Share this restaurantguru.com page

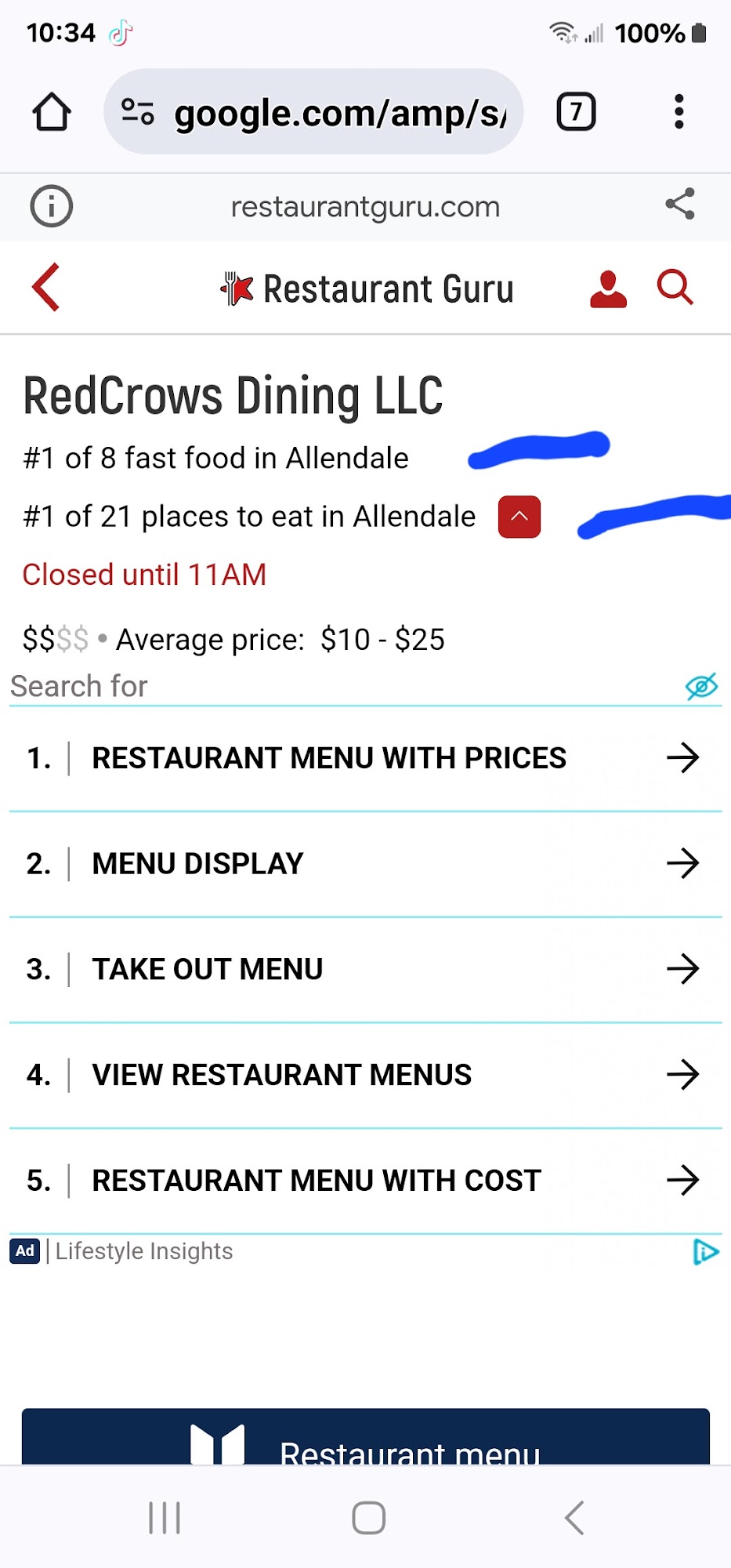tap(680, 205)
